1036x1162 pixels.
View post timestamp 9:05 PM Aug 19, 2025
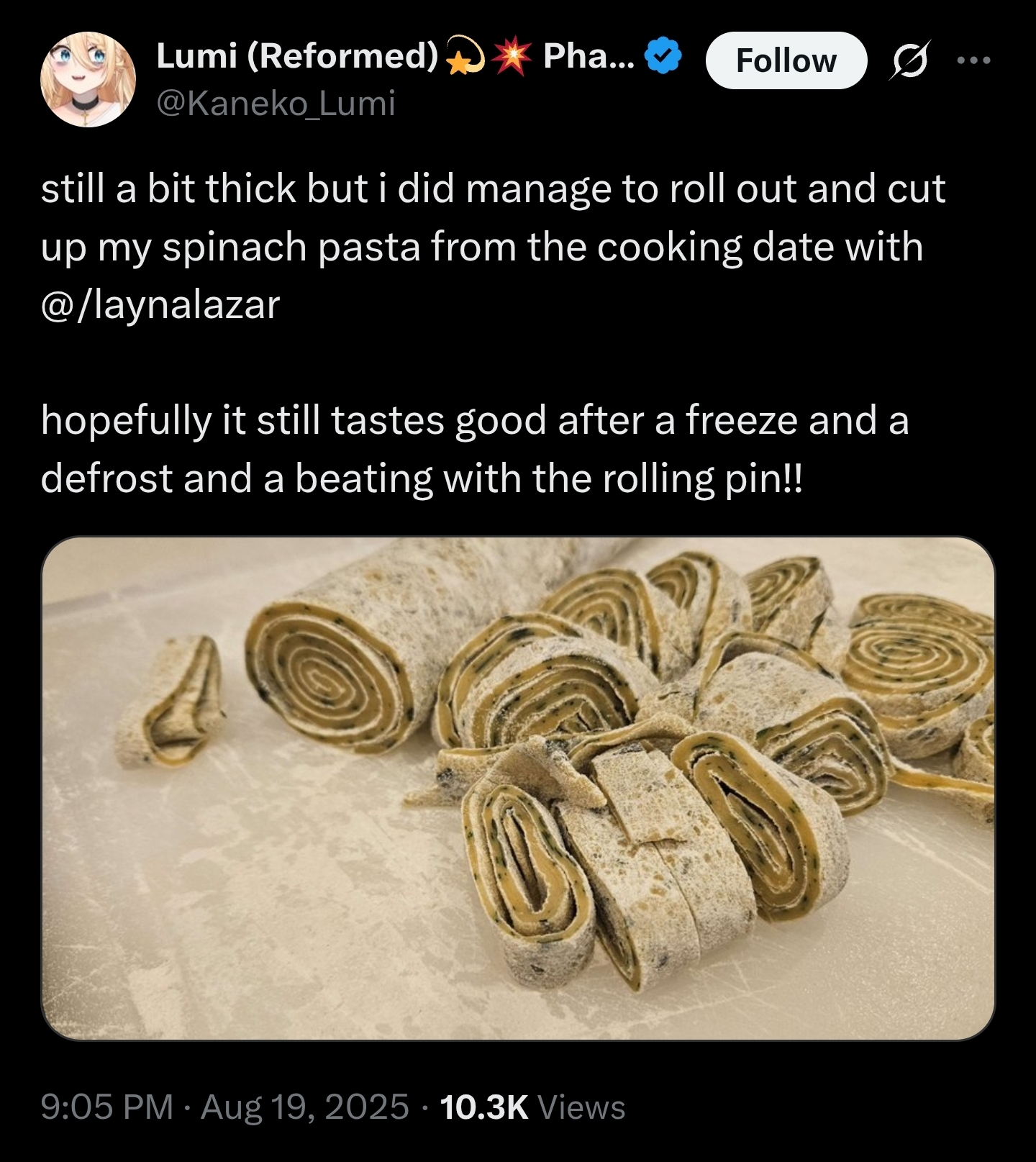point(224,1107)
